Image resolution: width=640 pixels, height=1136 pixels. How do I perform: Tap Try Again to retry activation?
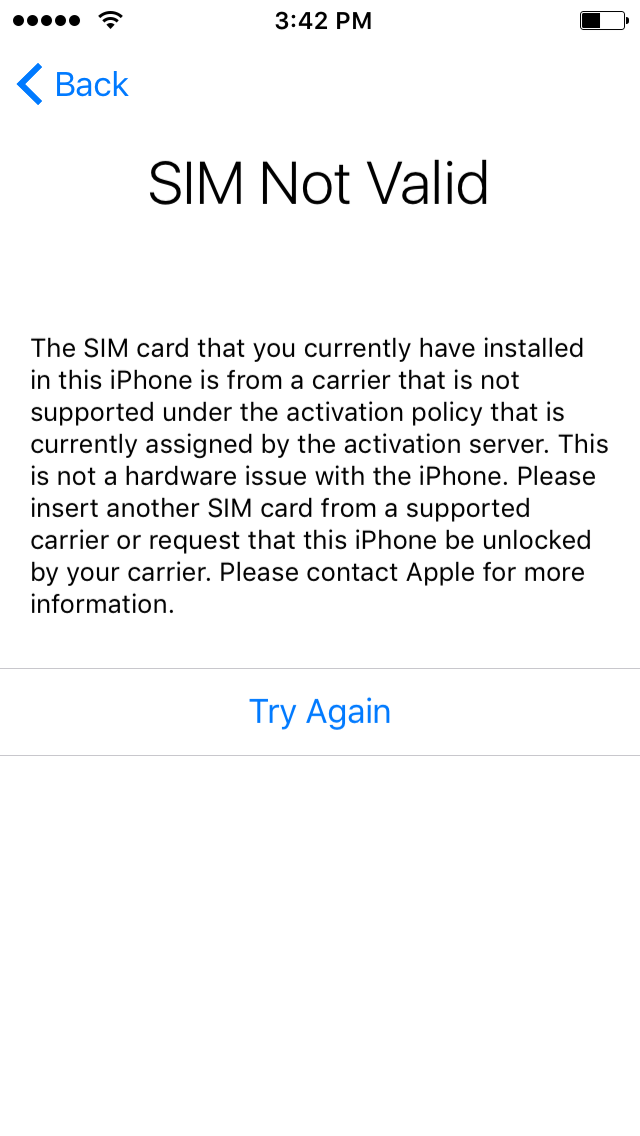pos(319,712)
